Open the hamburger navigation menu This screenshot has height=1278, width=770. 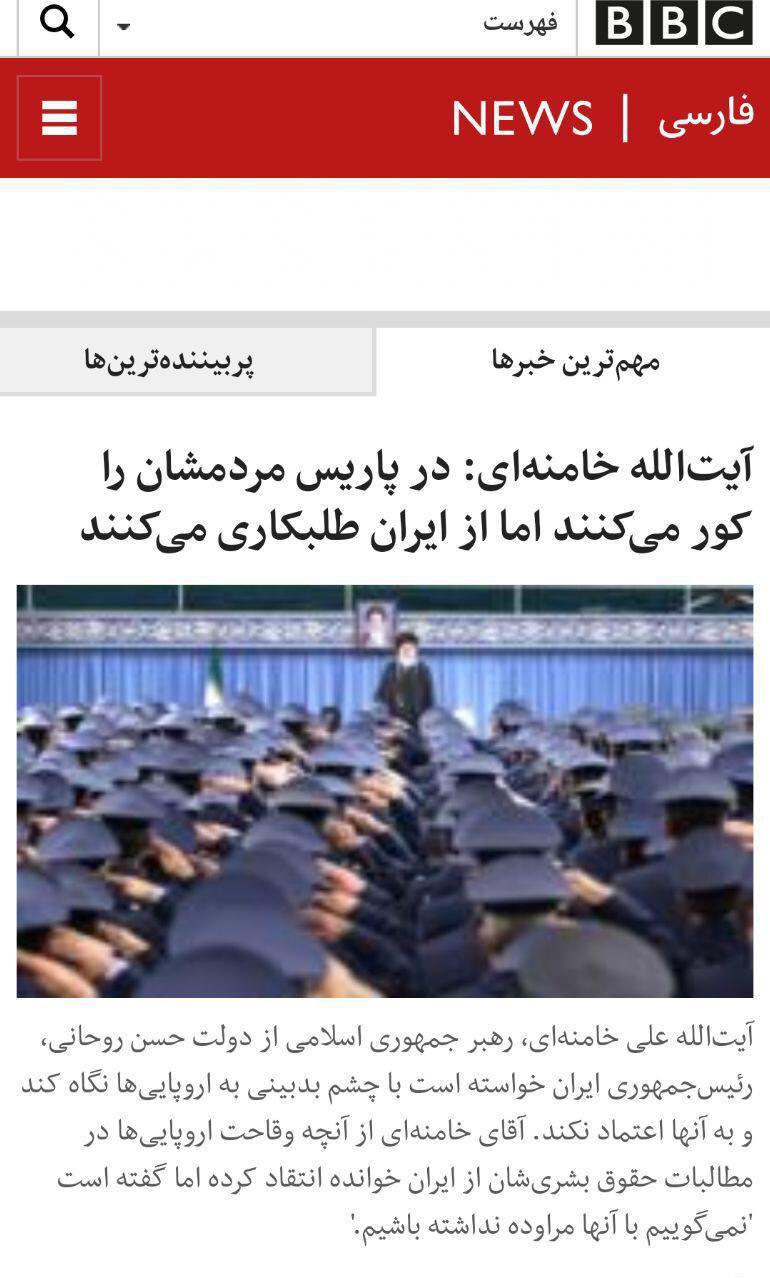click(x=59, y=118)
